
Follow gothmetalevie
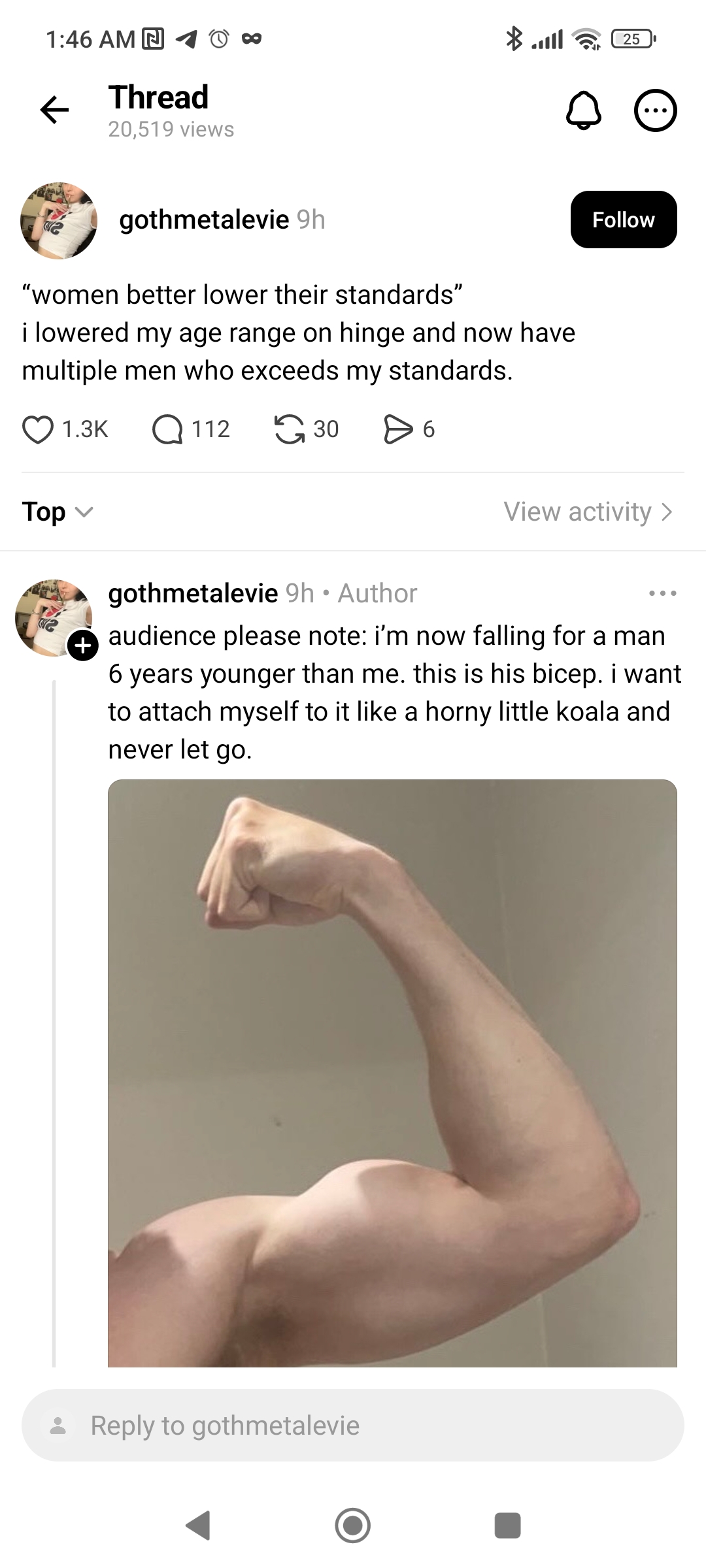(x=623, y=220)
